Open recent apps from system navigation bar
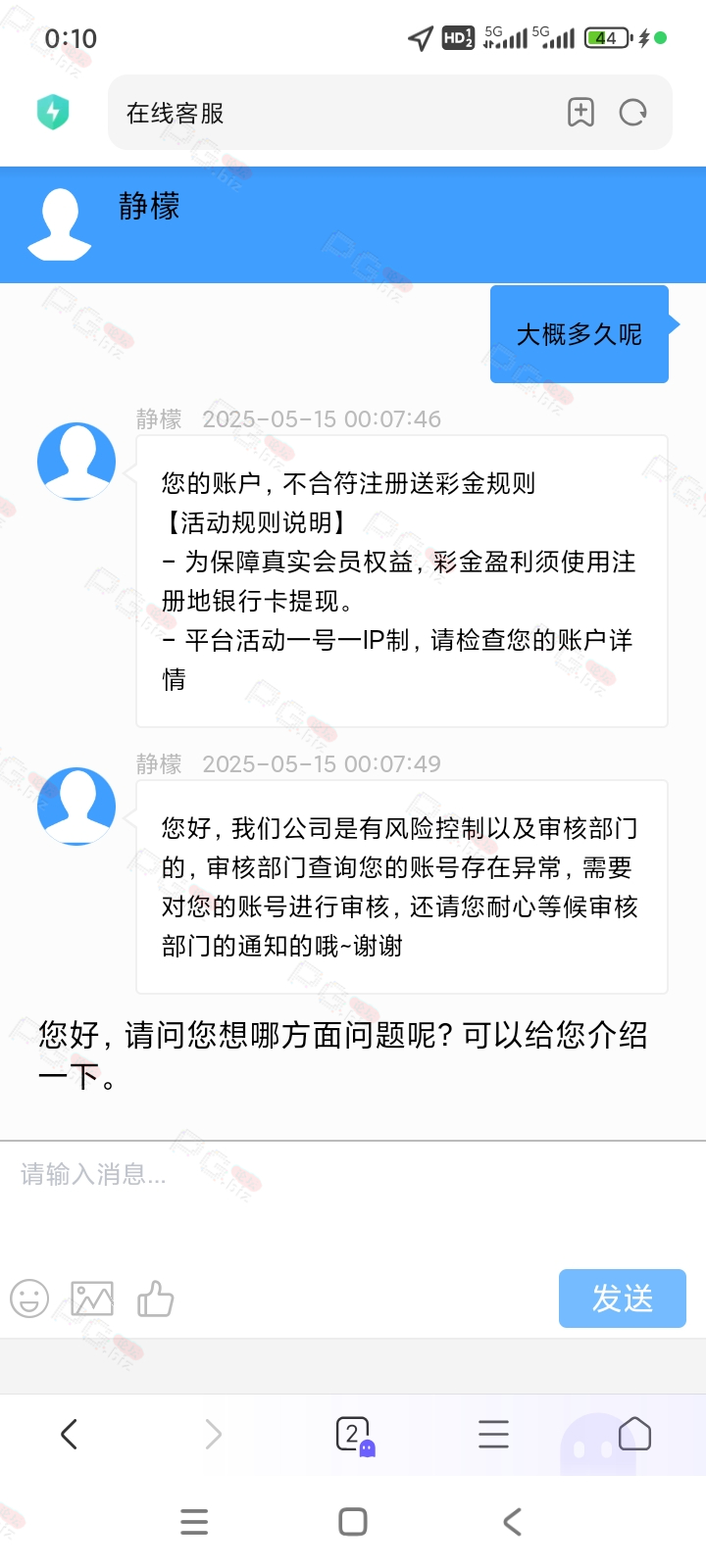The height and width of the screenshot is (1568, 706). (x=194, y=1521)
